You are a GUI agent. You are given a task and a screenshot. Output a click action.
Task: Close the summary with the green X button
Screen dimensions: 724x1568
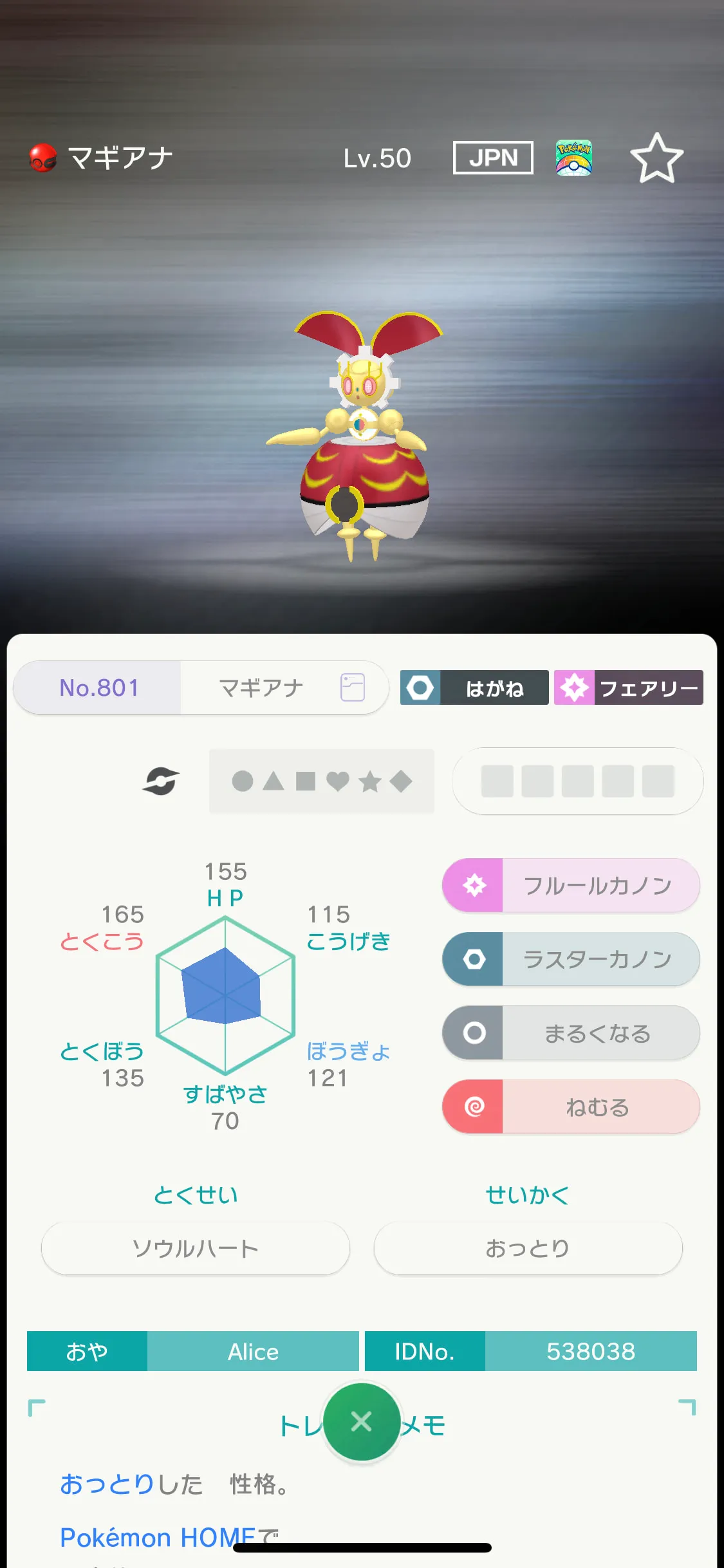pyautogui.click(x=362, y=1422)
